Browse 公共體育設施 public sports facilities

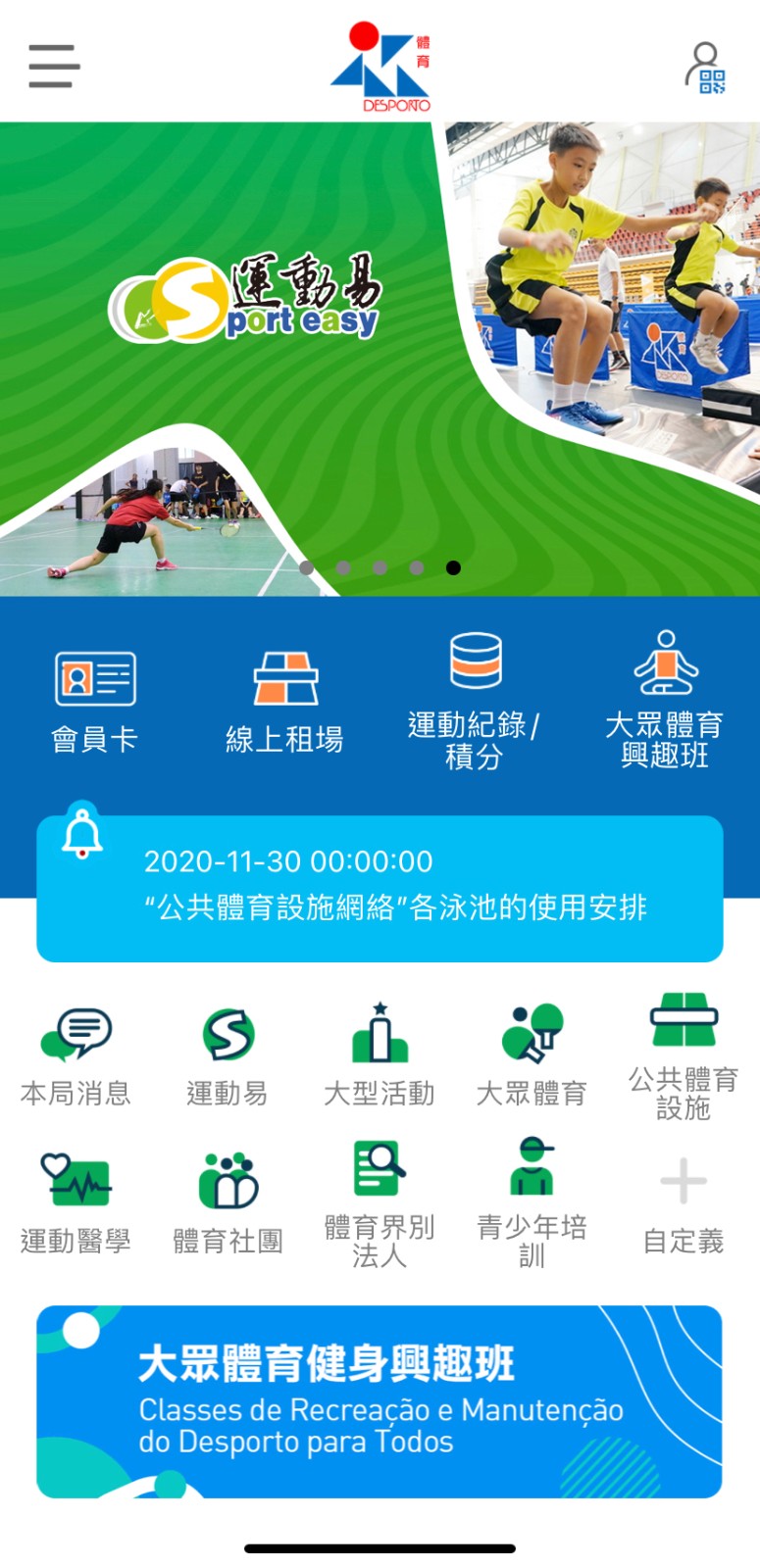(684, 1056)
